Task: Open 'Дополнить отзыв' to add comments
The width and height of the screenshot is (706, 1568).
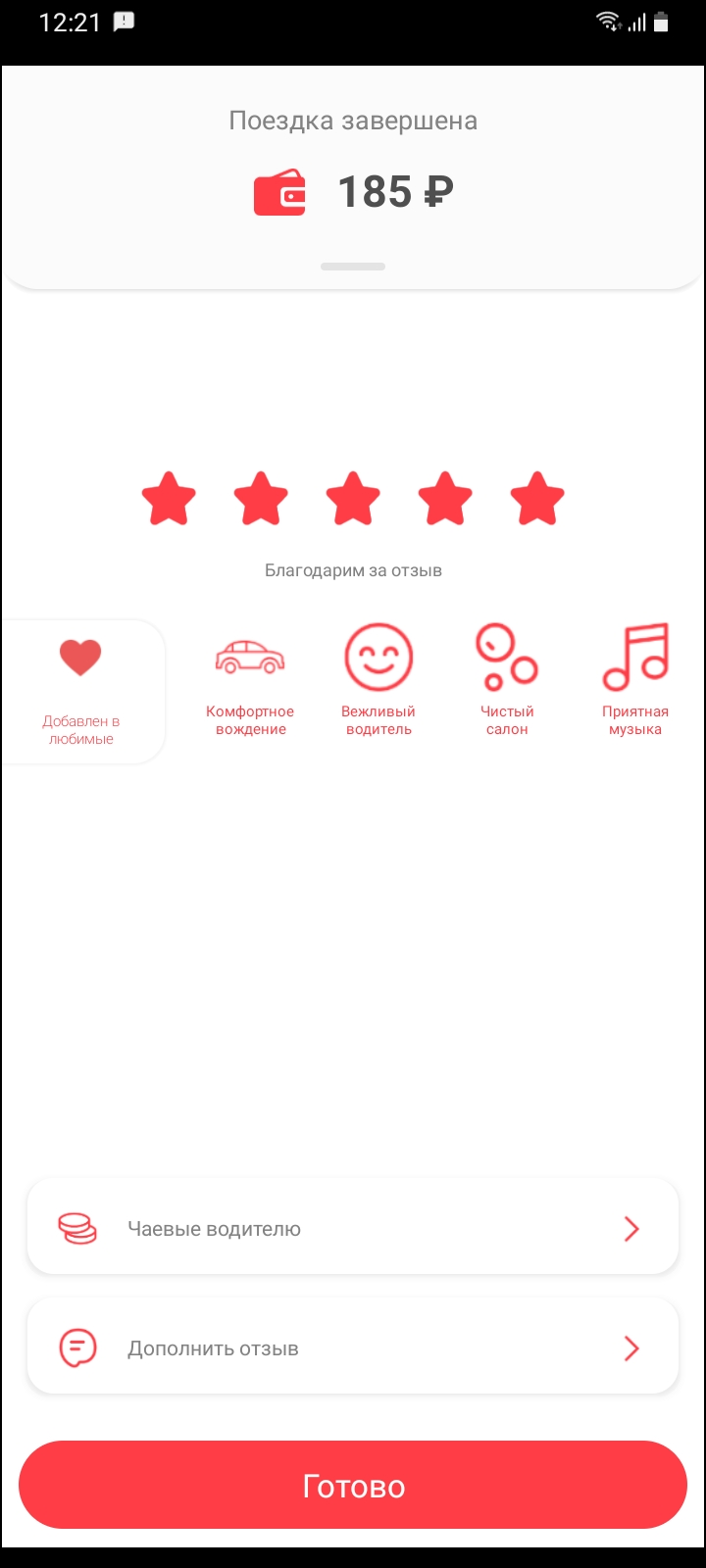Action: [353, 1347]
